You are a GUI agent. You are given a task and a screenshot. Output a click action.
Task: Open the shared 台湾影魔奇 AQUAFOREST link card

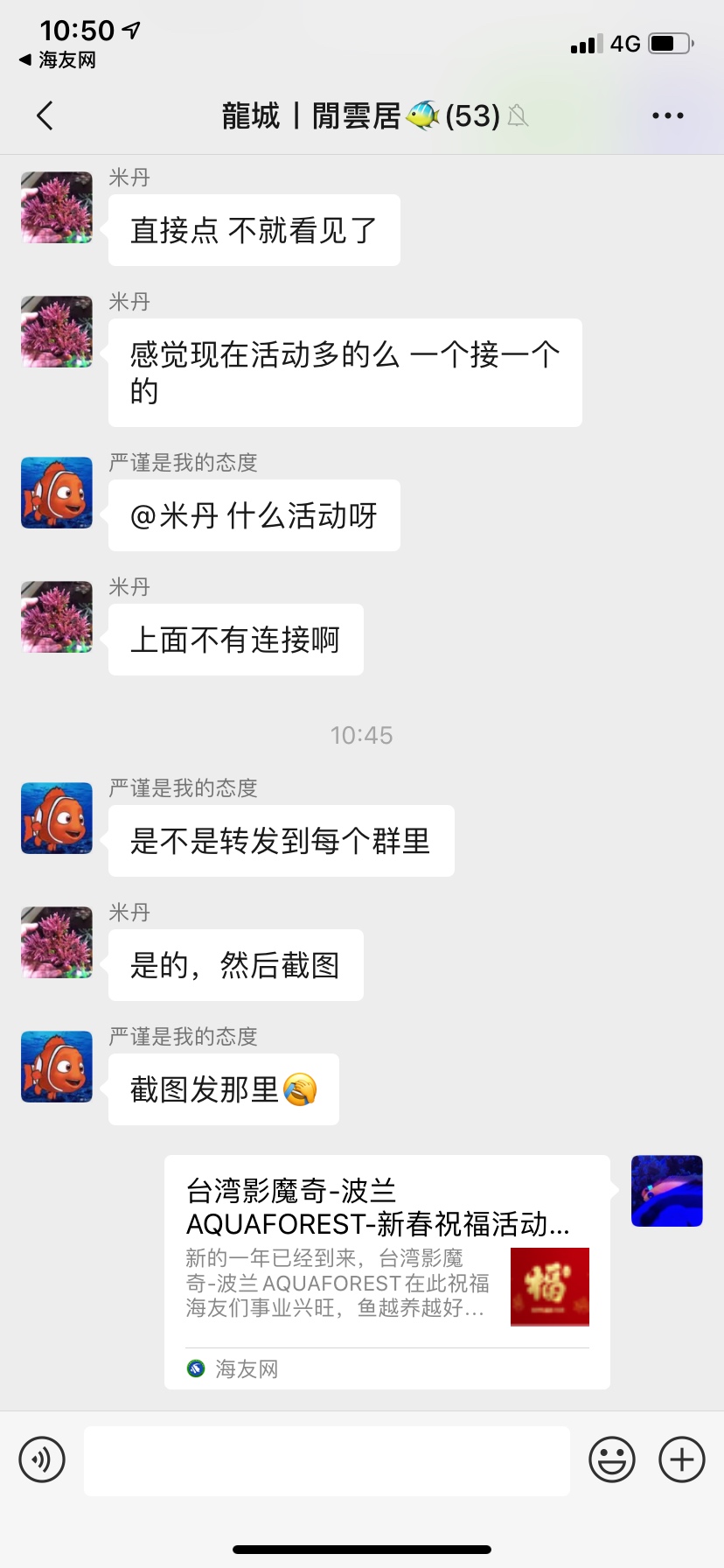(386, 1270)
